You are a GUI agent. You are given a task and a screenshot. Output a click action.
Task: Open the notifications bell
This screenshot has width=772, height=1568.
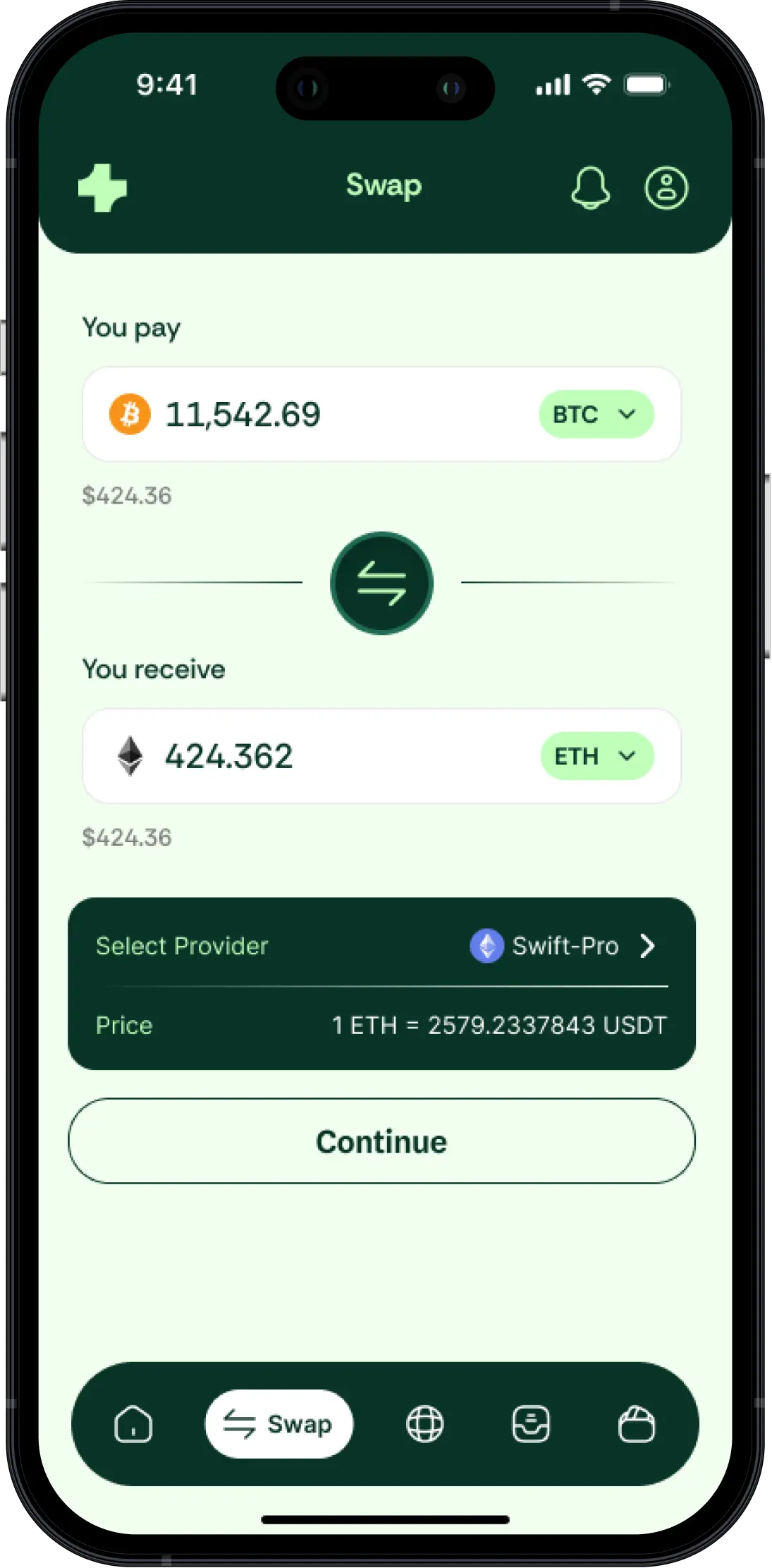coord(589,188)
